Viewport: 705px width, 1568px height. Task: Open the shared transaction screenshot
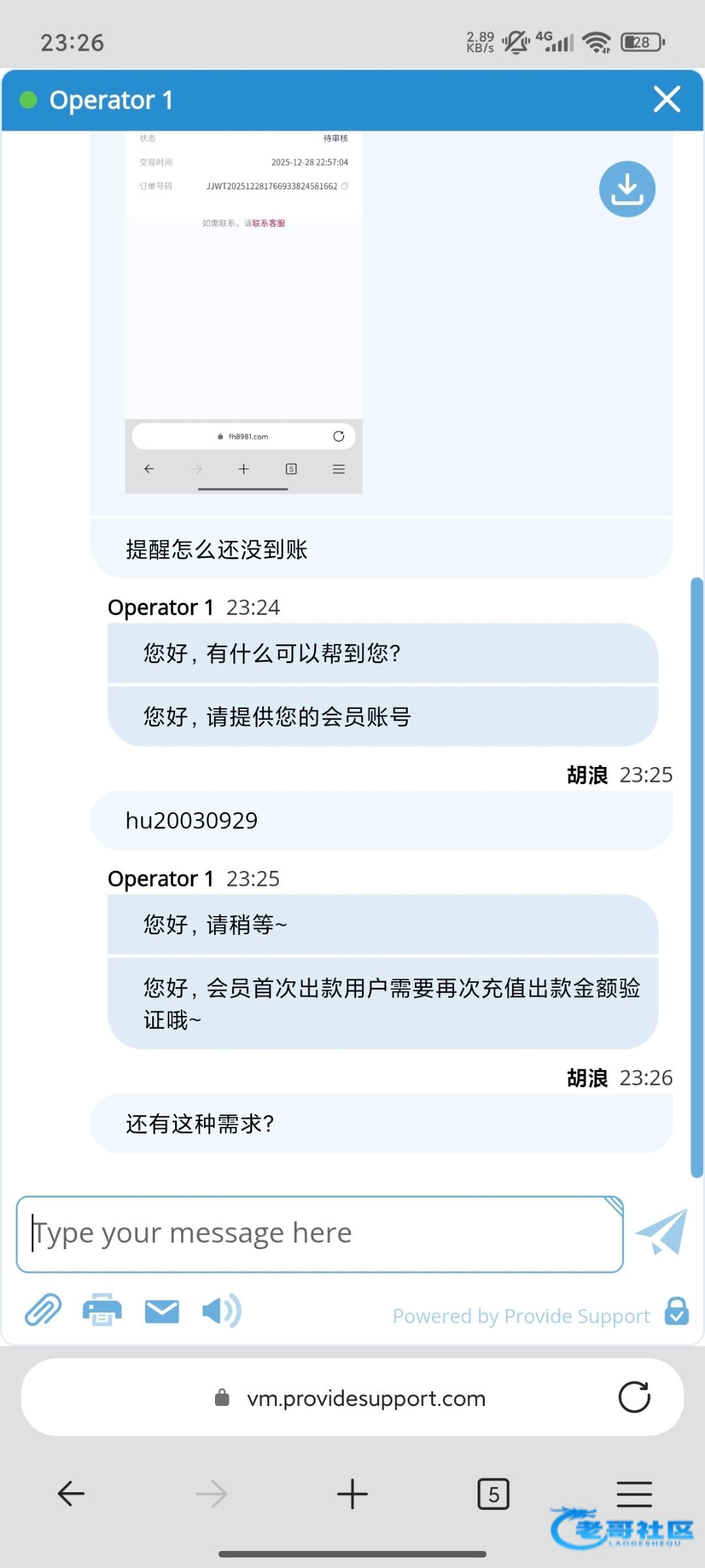click(244, 312)
